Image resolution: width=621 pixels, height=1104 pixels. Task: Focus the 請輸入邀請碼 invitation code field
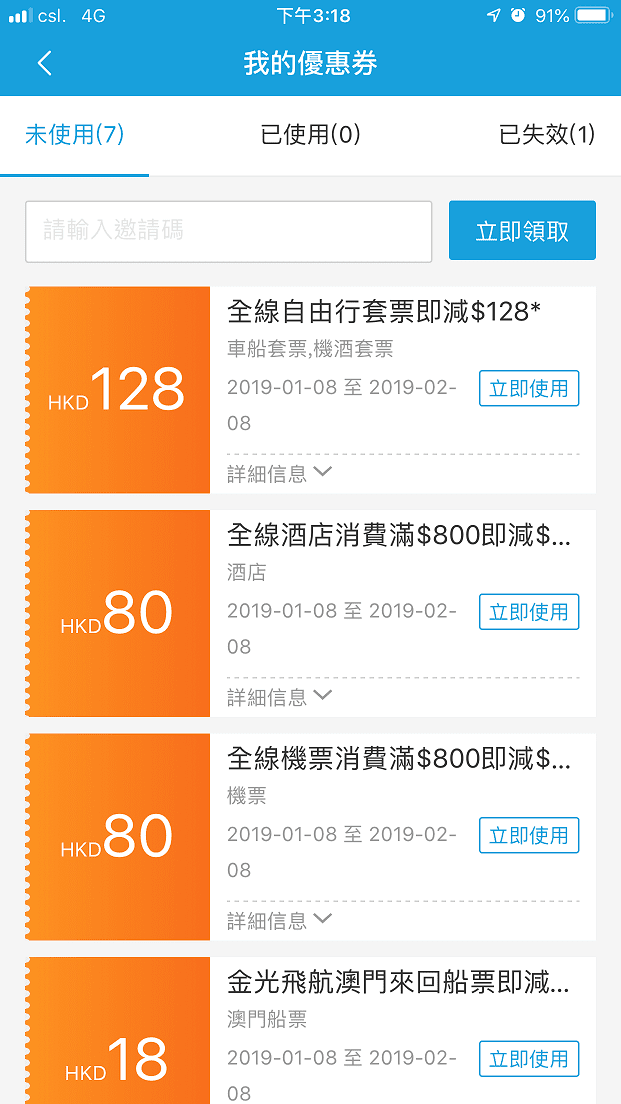point(229,232)
